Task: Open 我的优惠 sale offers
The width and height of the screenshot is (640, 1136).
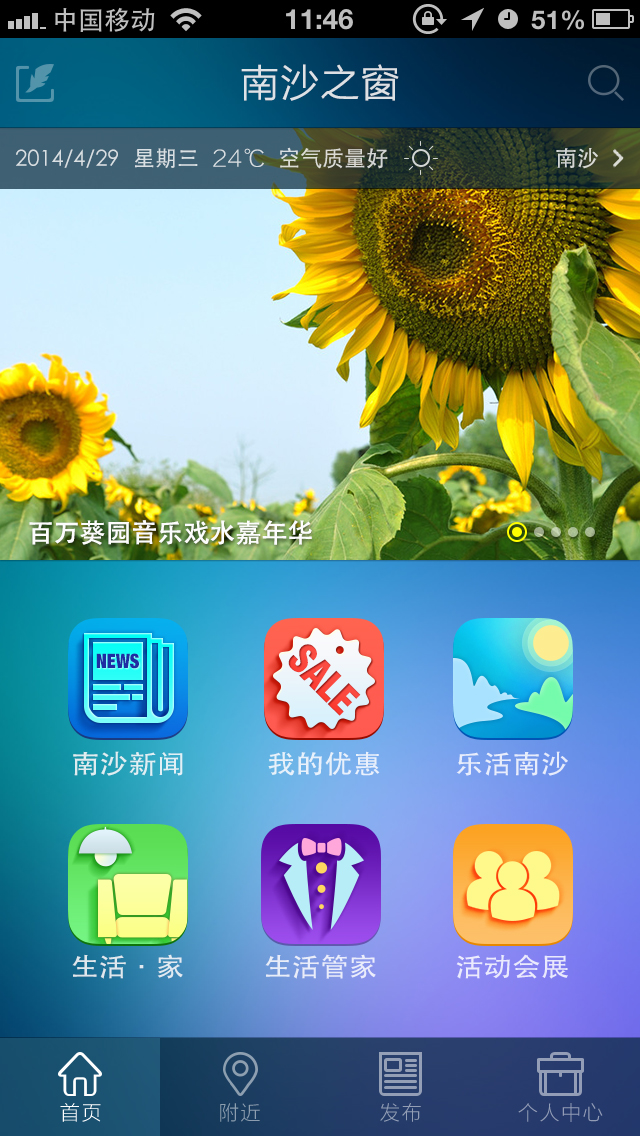Action: [324, 679]
